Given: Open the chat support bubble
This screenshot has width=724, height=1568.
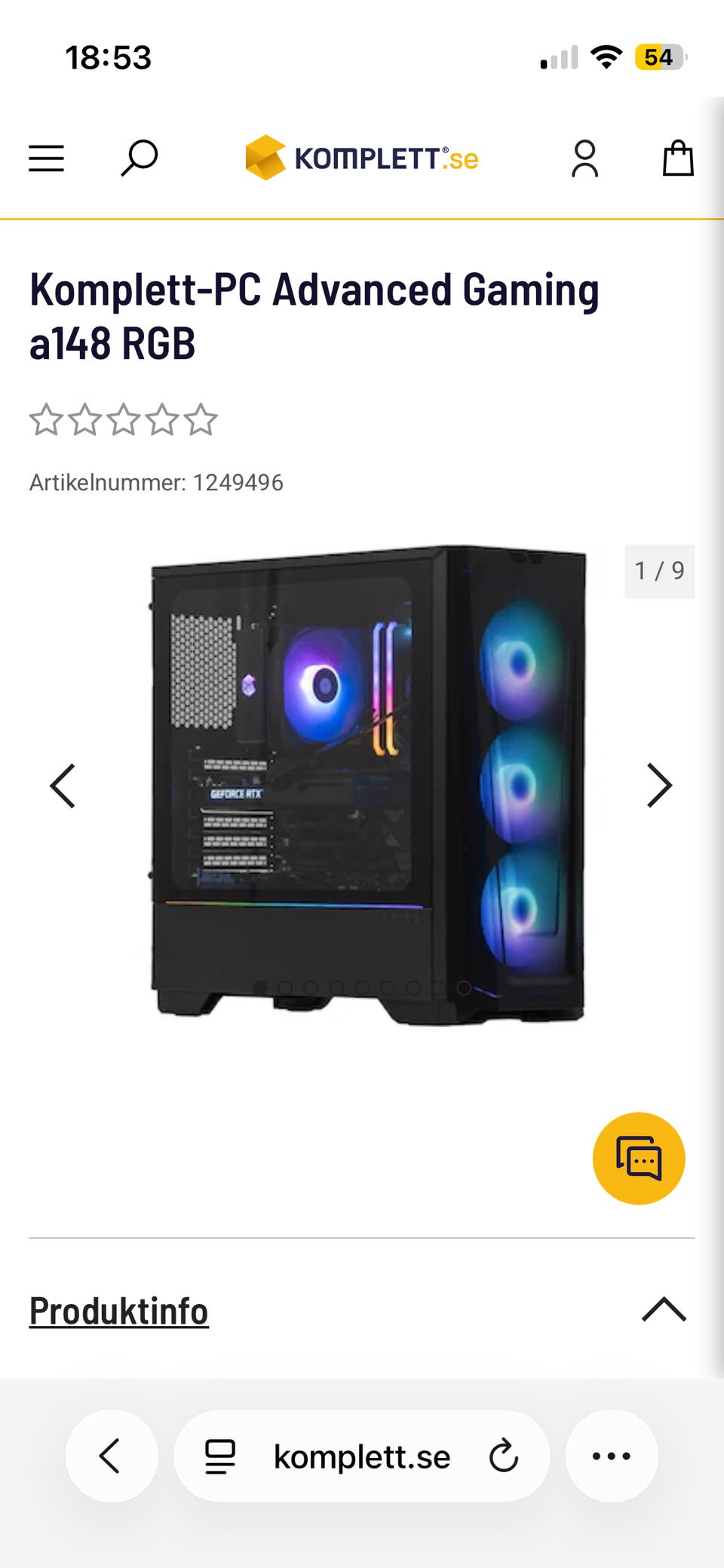Looking at the screenshot, I should (638, 1158).
